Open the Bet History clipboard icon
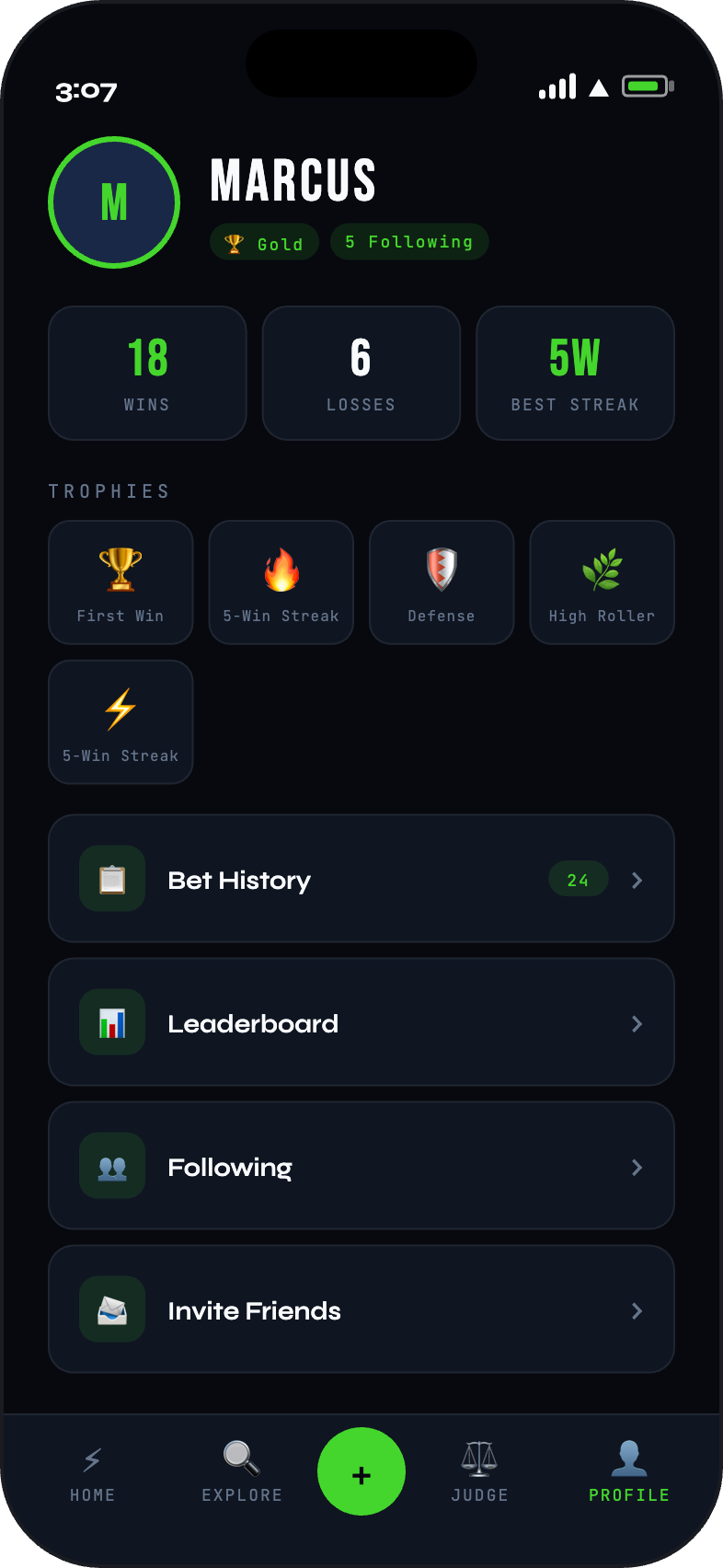The image size is (723, 1568). 111,879
